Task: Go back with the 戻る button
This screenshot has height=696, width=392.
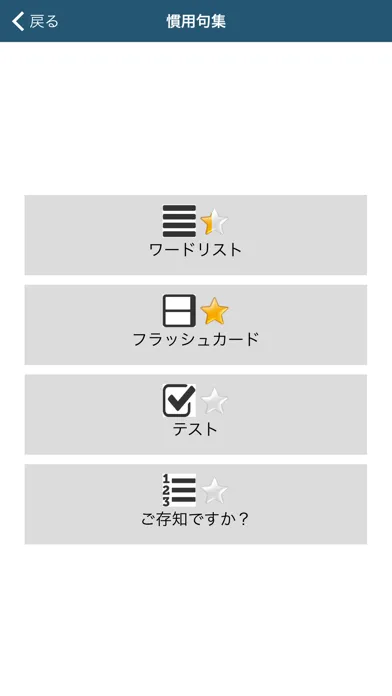Action: tap(35, 21)
